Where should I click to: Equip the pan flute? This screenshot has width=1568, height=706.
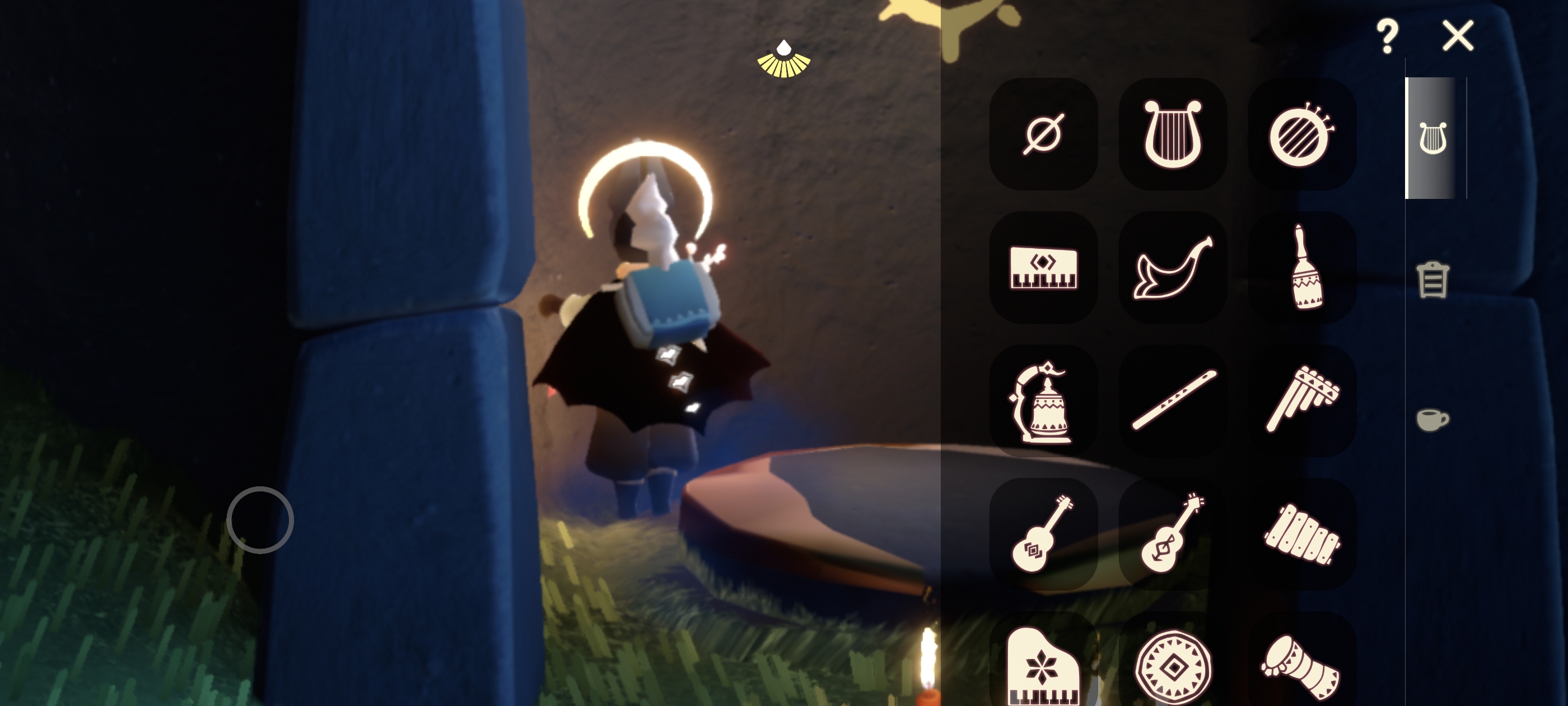tap(1303, 401)
